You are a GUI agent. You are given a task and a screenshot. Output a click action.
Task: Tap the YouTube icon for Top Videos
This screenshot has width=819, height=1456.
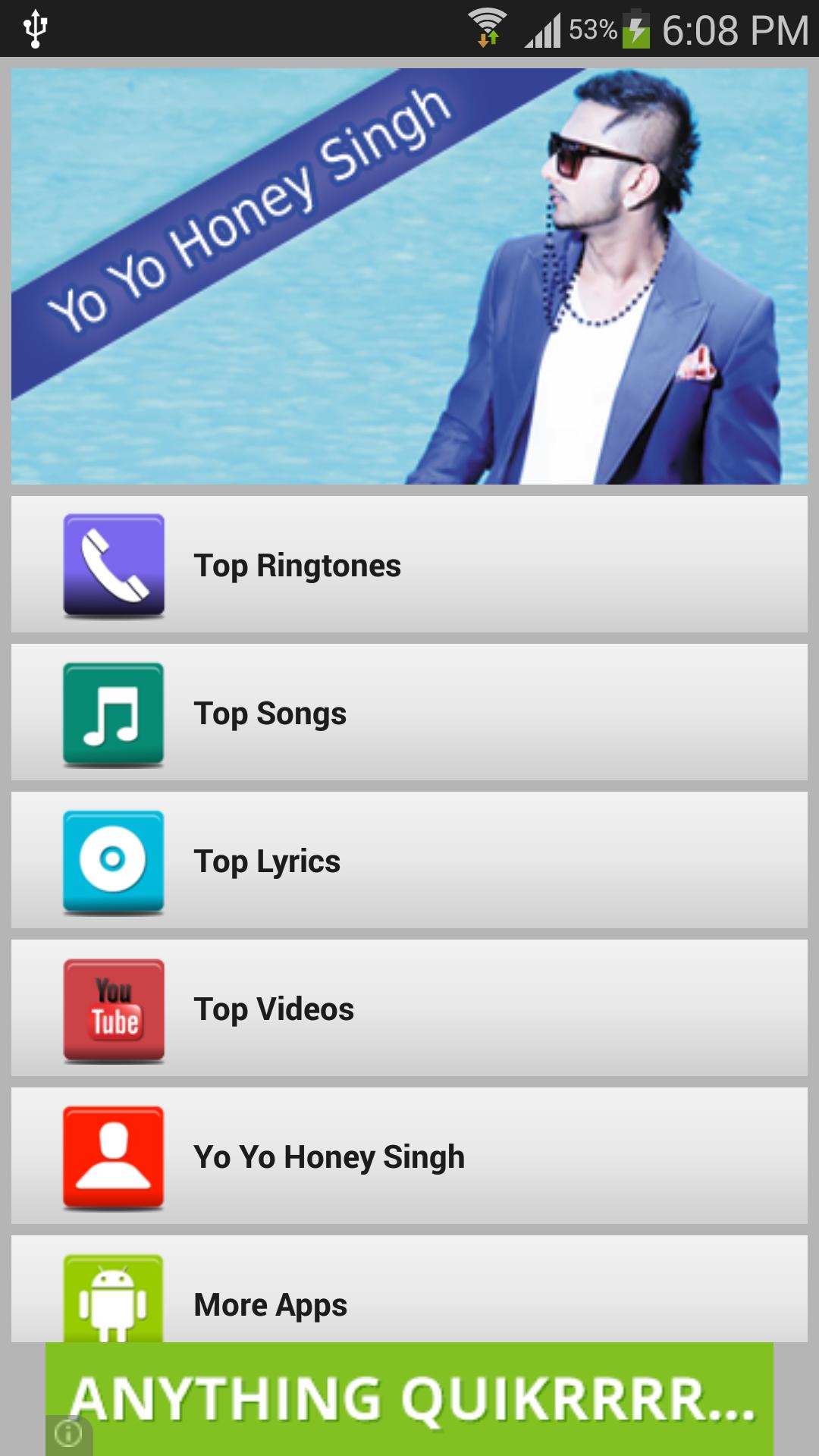click(112, 1009)
